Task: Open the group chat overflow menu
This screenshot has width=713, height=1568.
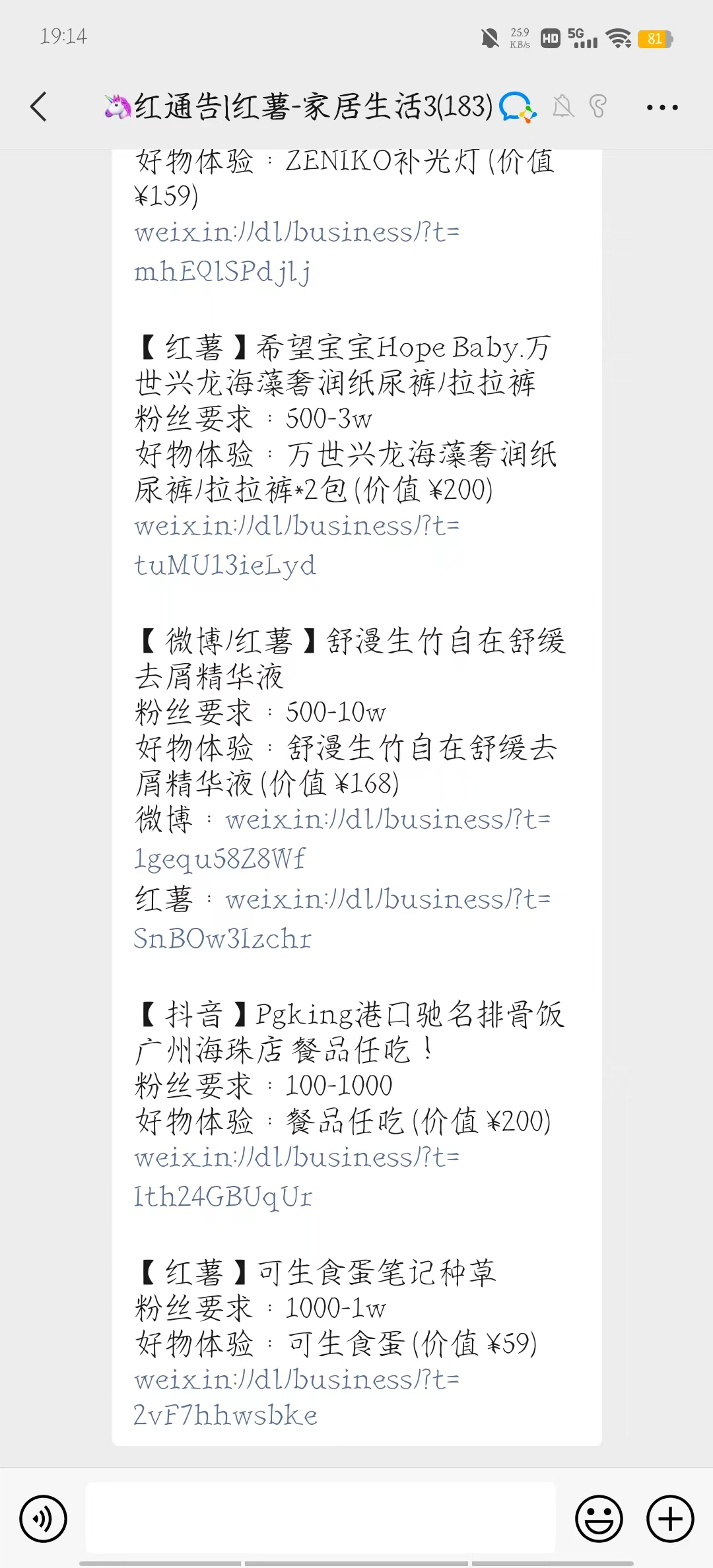Action: click(662, 107)
